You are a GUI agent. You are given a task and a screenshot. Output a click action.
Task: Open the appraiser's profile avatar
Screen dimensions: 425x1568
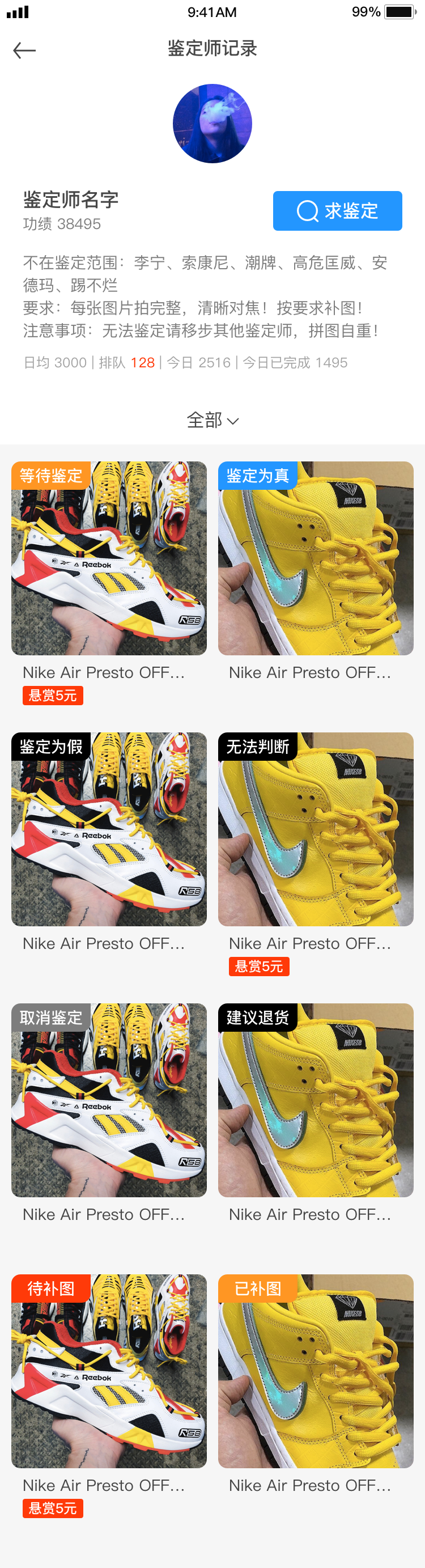point(212,124)
